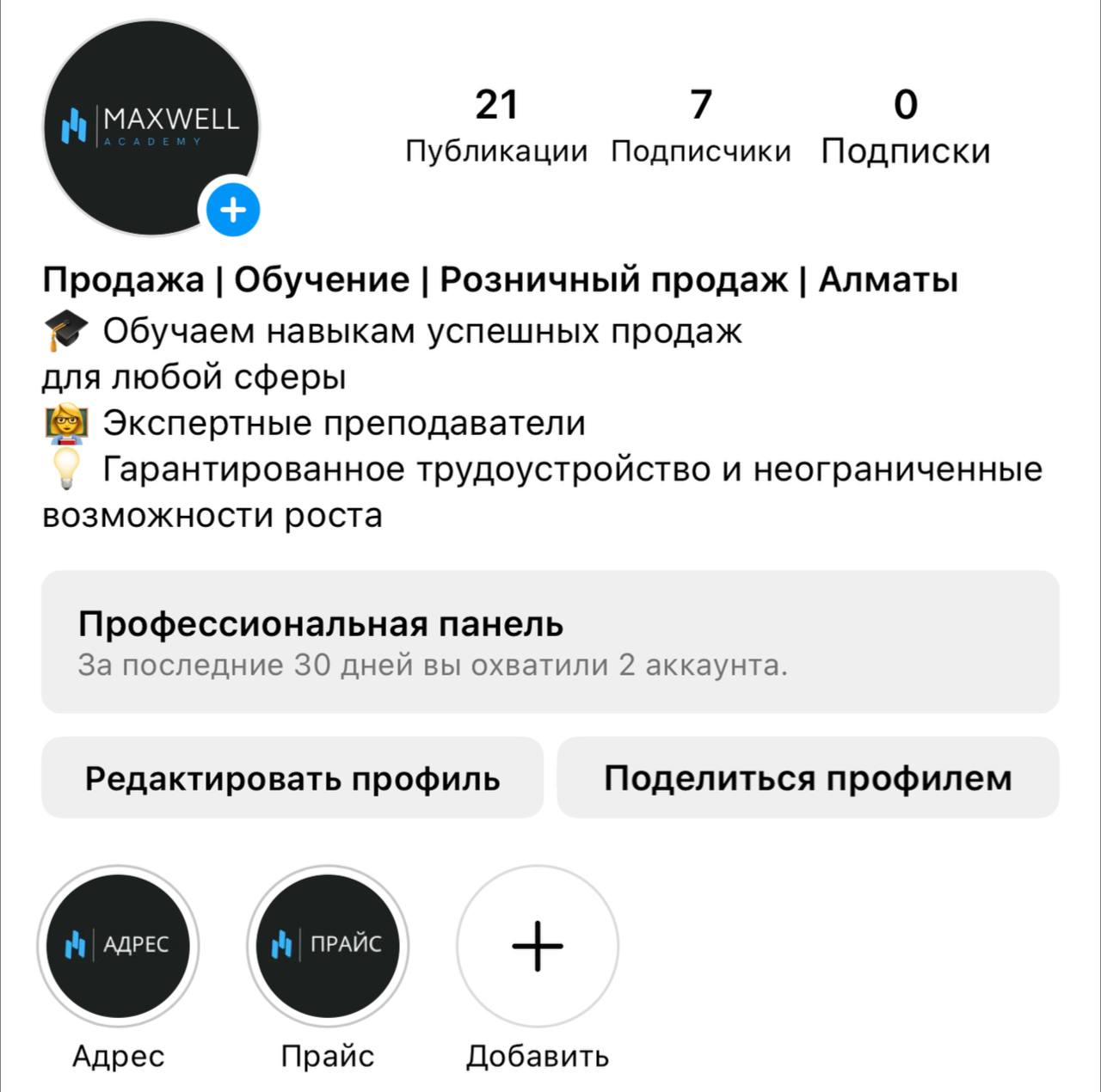Tap Редактировать профиль button
Screen dimensions: 1101x1092
(292, 777)
